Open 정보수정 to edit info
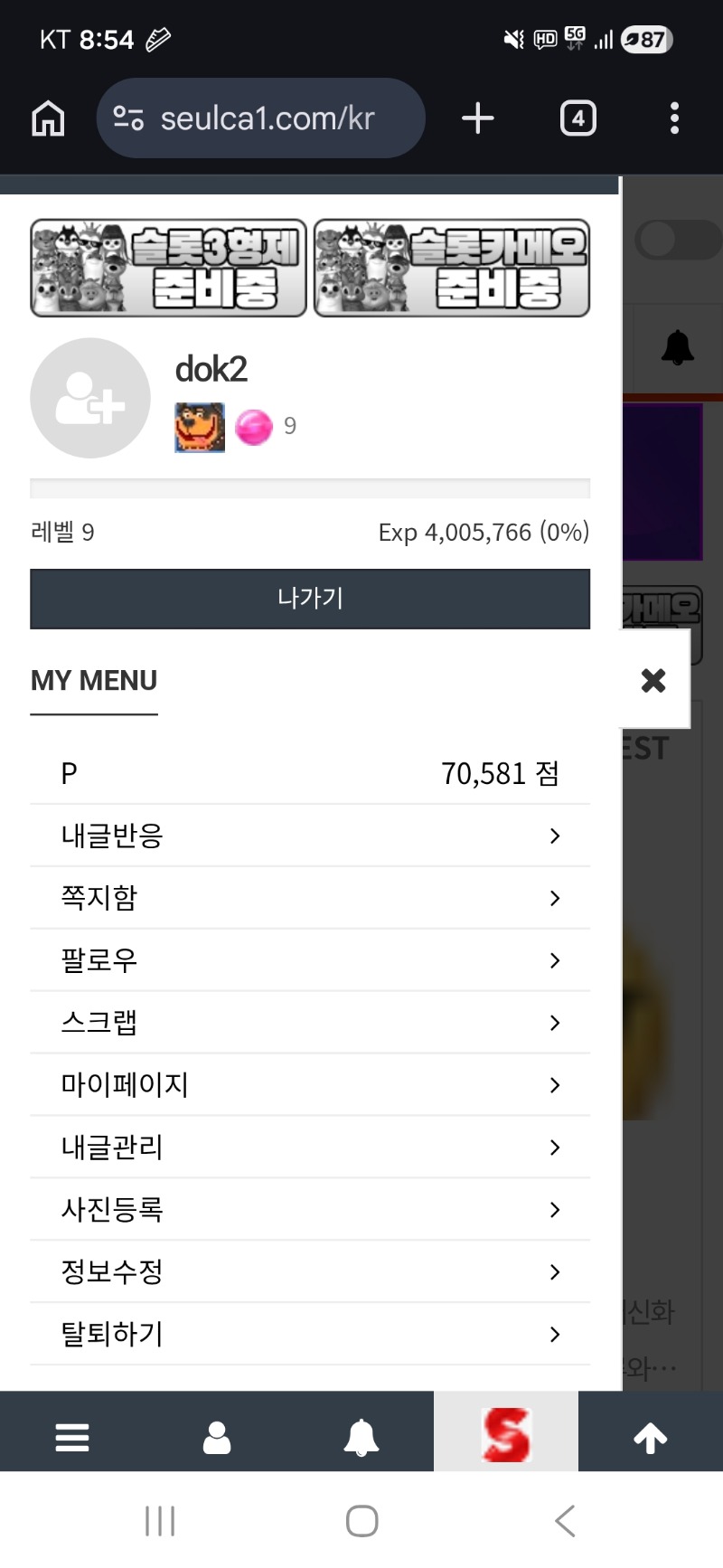Viewport: 723px width, 1568px height. pyautogui.click(x=310, y=1272)
